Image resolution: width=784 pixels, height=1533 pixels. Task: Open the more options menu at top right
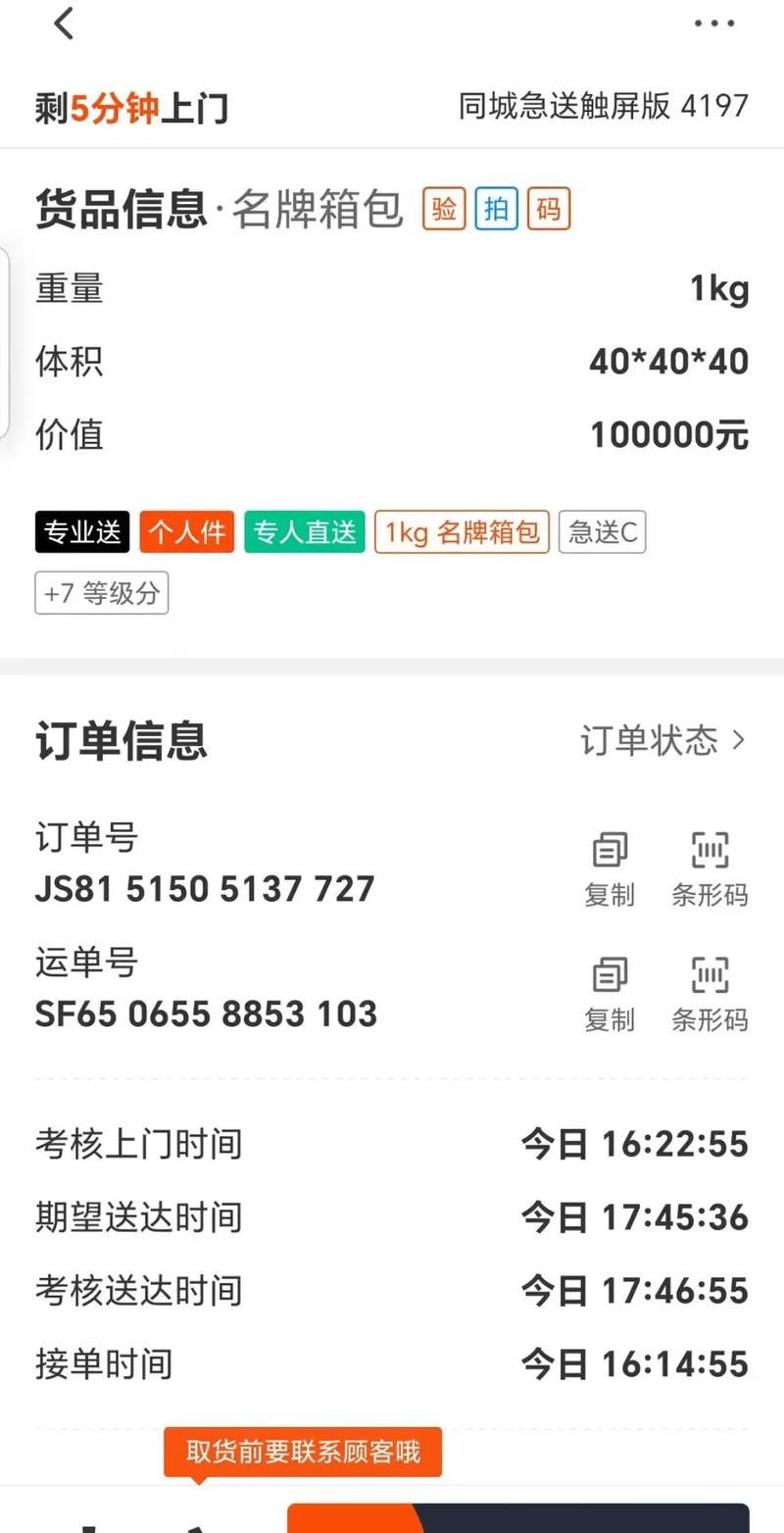coord(713,24)
